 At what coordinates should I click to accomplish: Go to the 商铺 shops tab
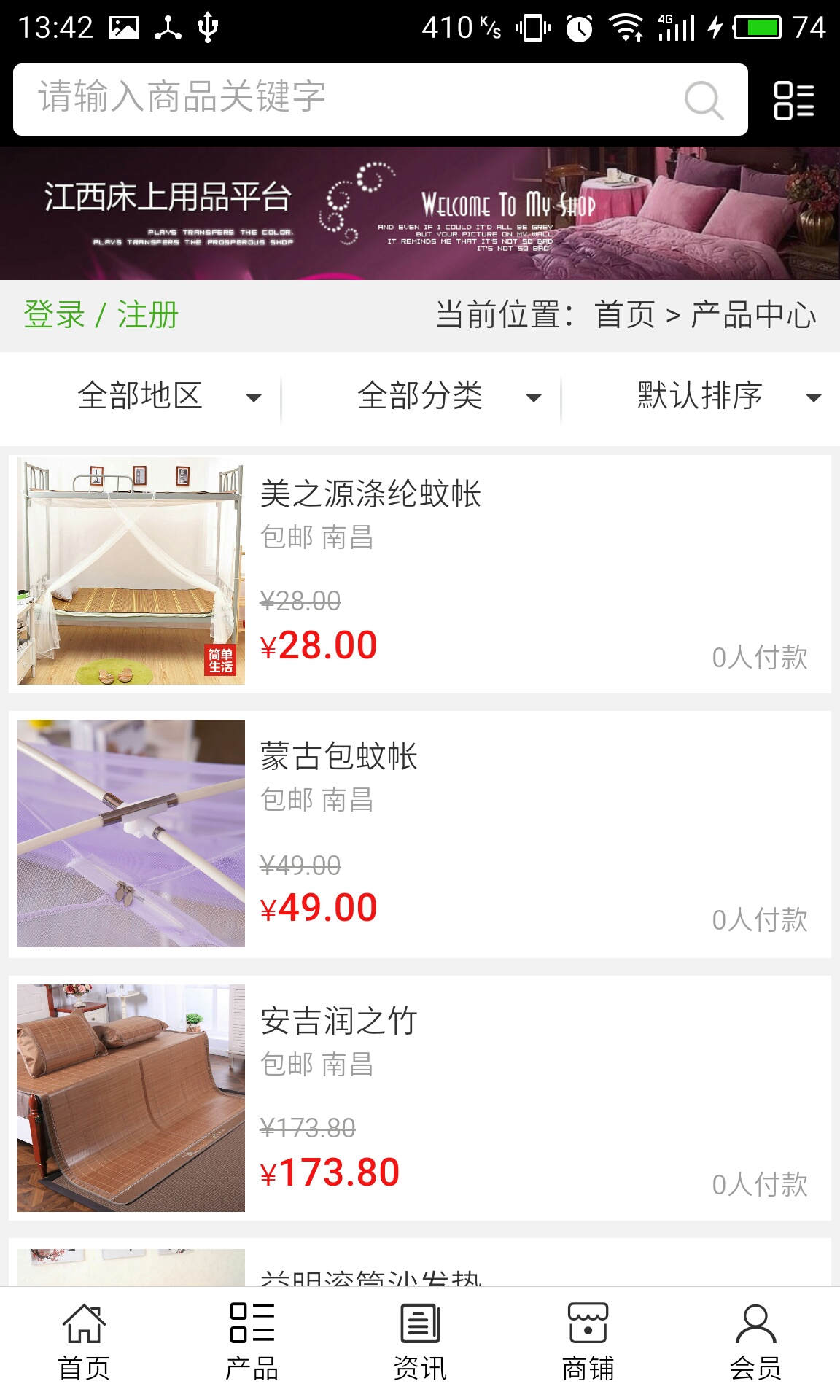[x=588, y=1342]
